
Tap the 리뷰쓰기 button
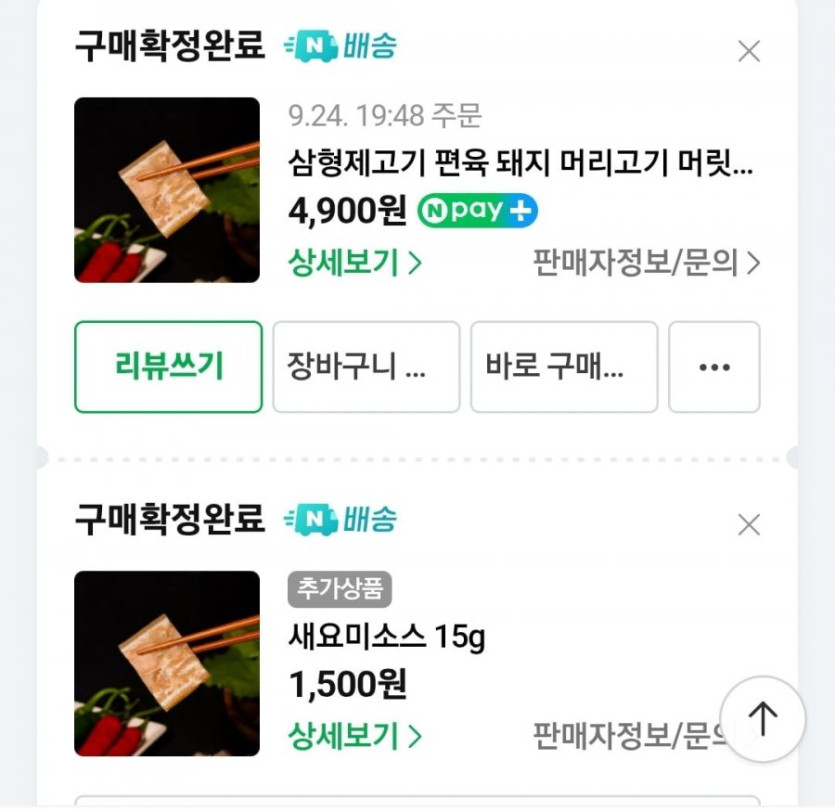[x=168, y=367]
